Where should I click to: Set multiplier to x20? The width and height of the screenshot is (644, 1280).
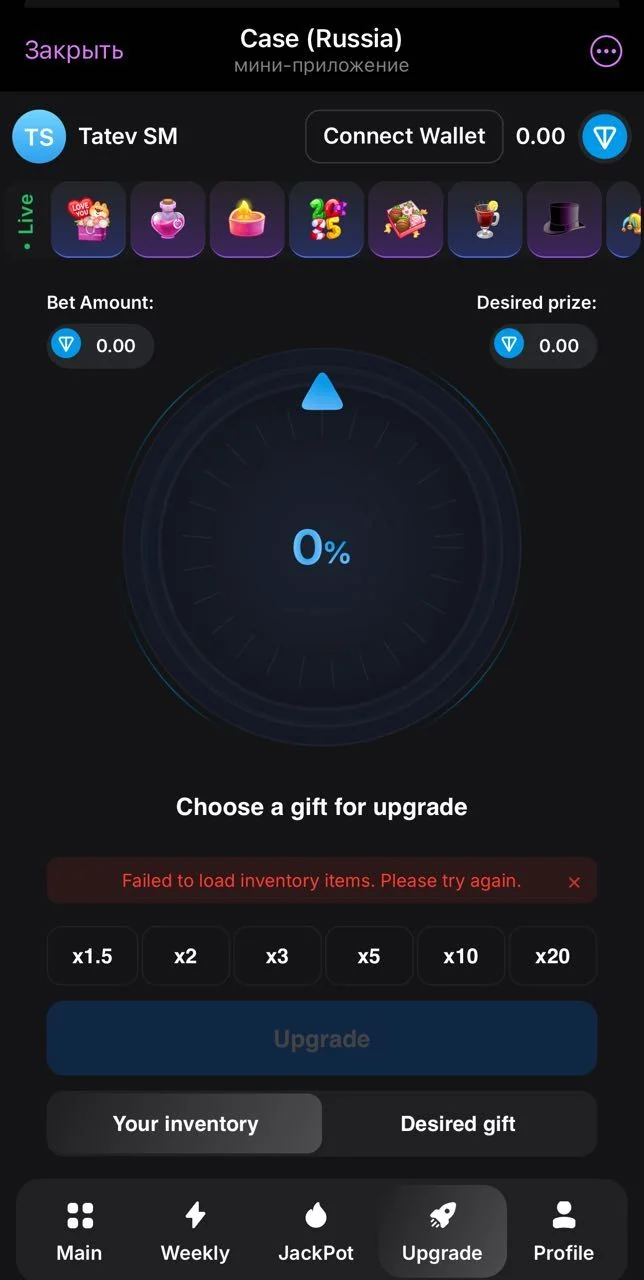coord(553,956)
